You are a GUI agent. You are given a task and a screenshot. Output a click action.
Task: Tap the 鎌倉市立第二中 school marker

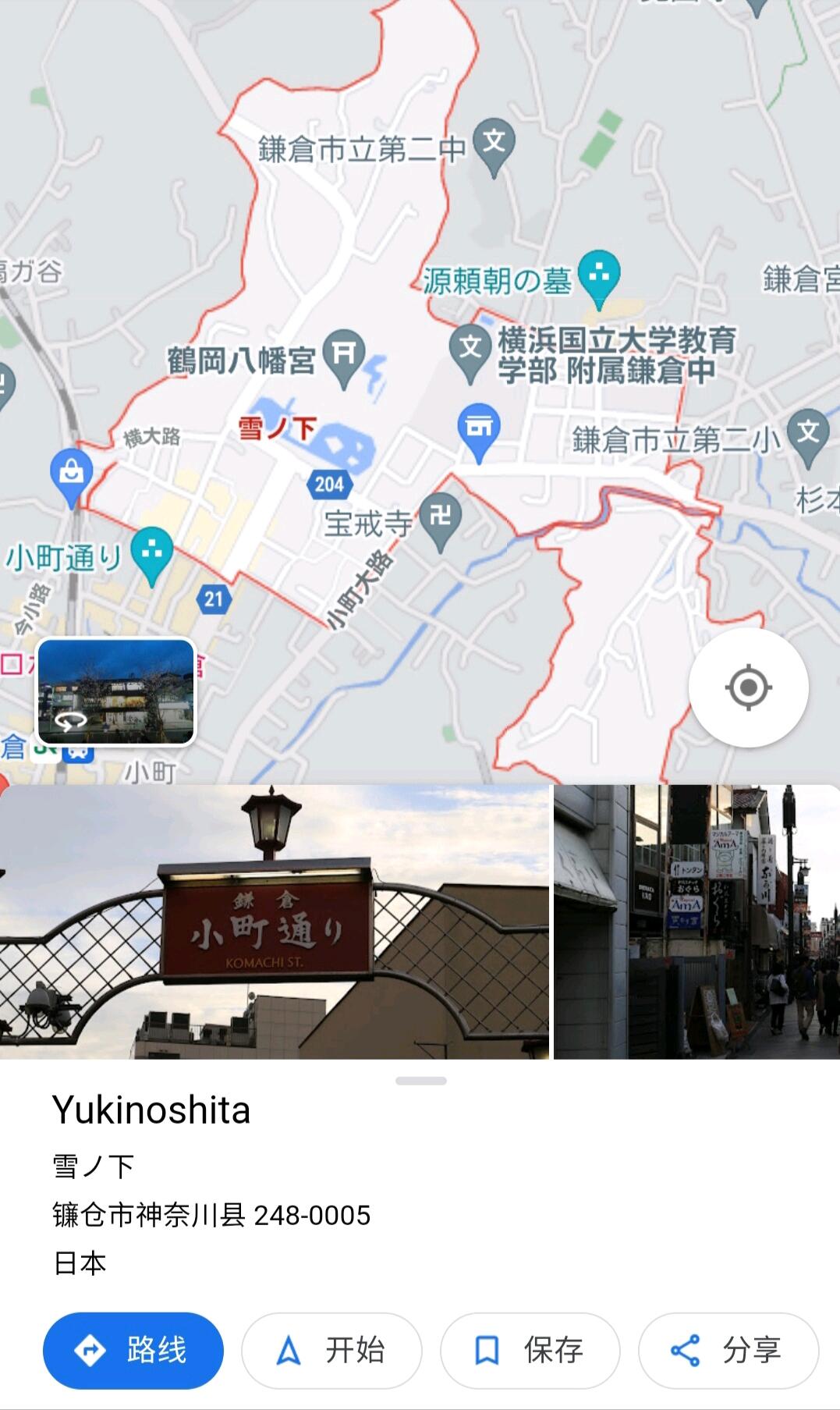pyautogui.click(x=494, y=146)
